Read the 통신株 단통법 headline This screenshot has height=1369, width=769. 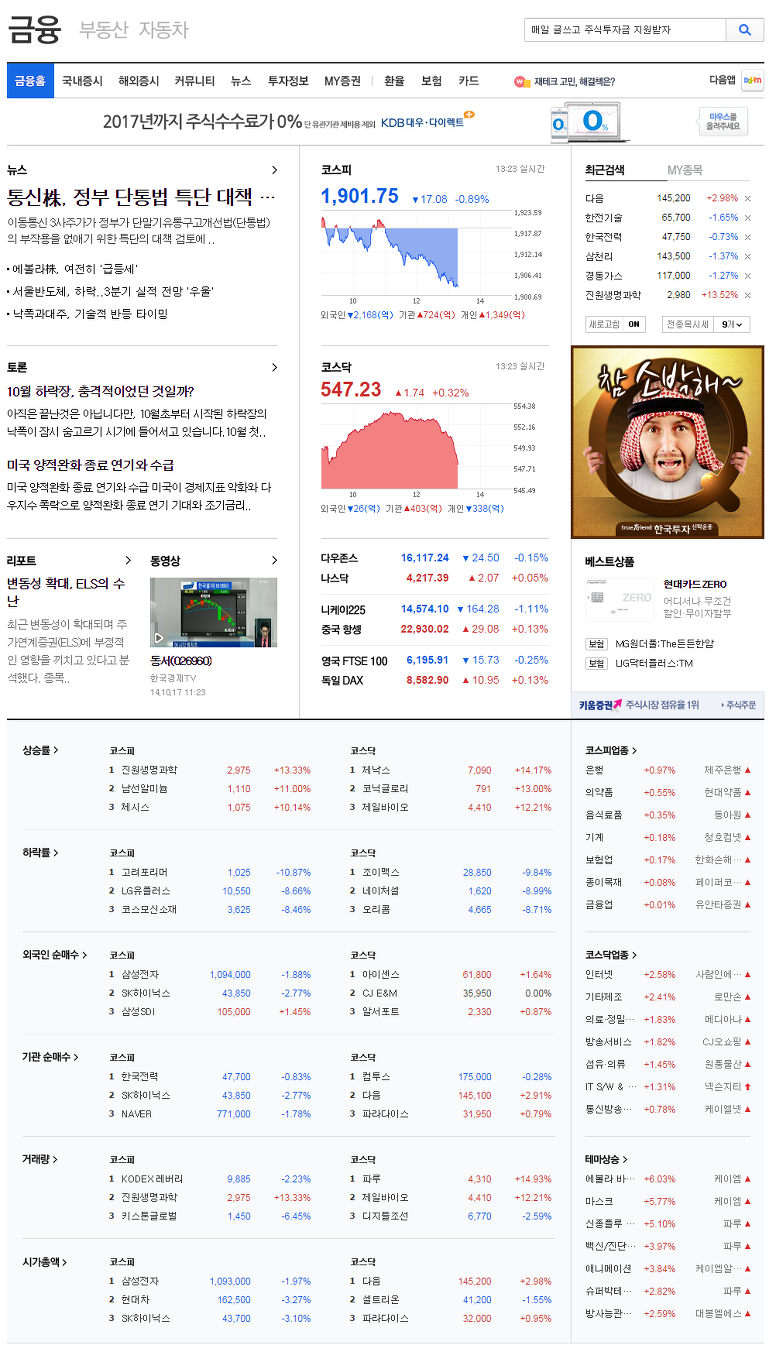[x=140, y=196]
